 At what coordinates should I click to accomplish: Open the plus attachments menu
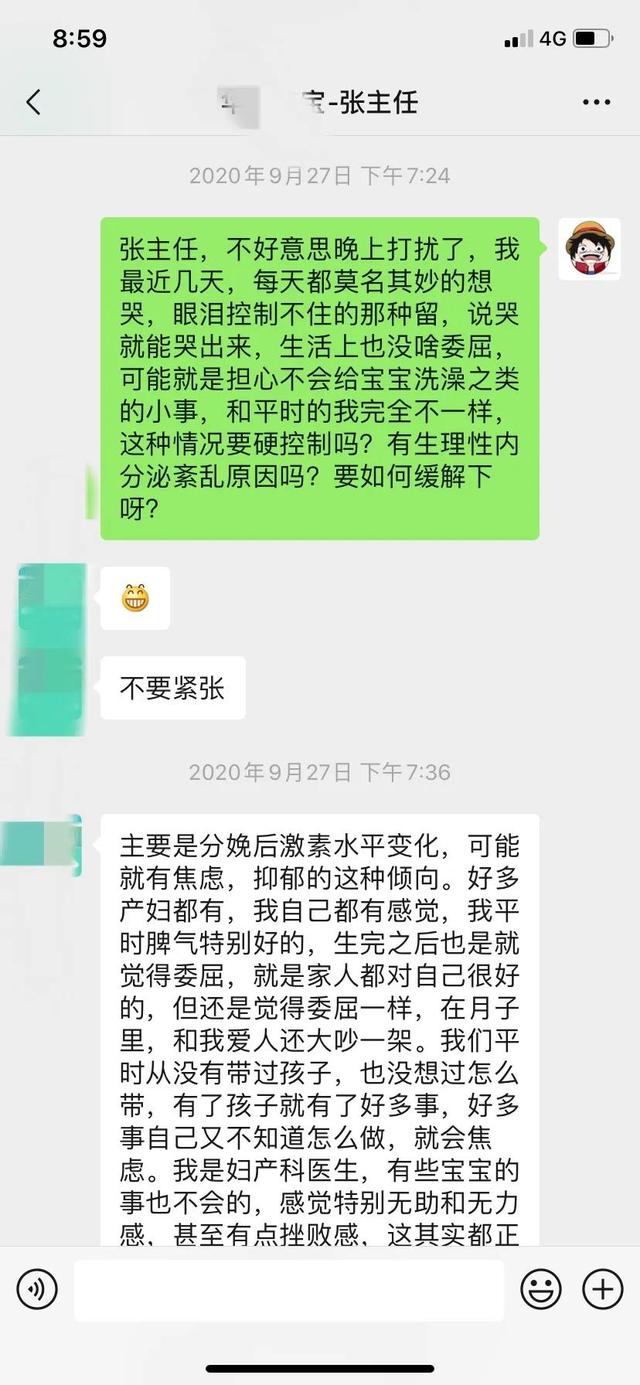(603, 1290)
